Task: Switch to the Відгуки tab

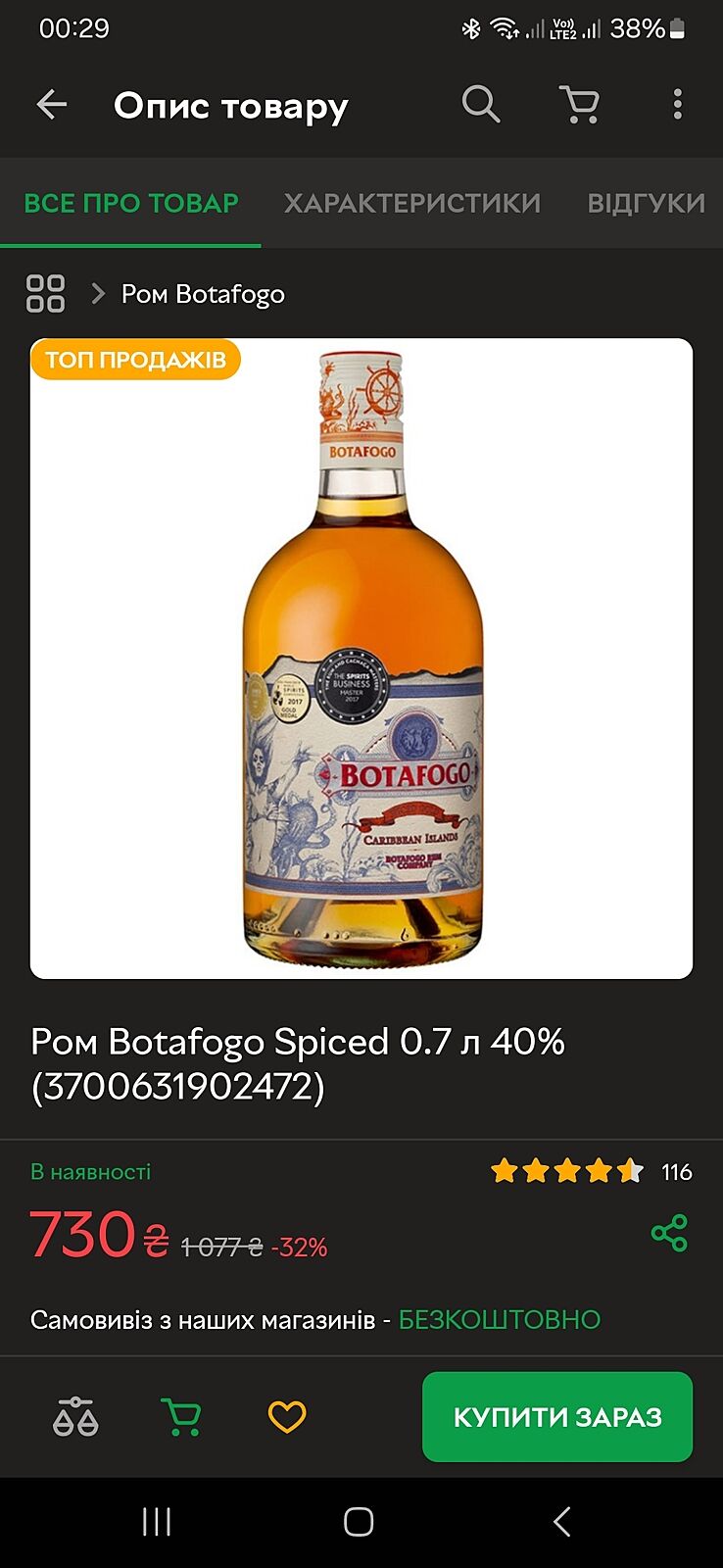Action: click(646, 203)
